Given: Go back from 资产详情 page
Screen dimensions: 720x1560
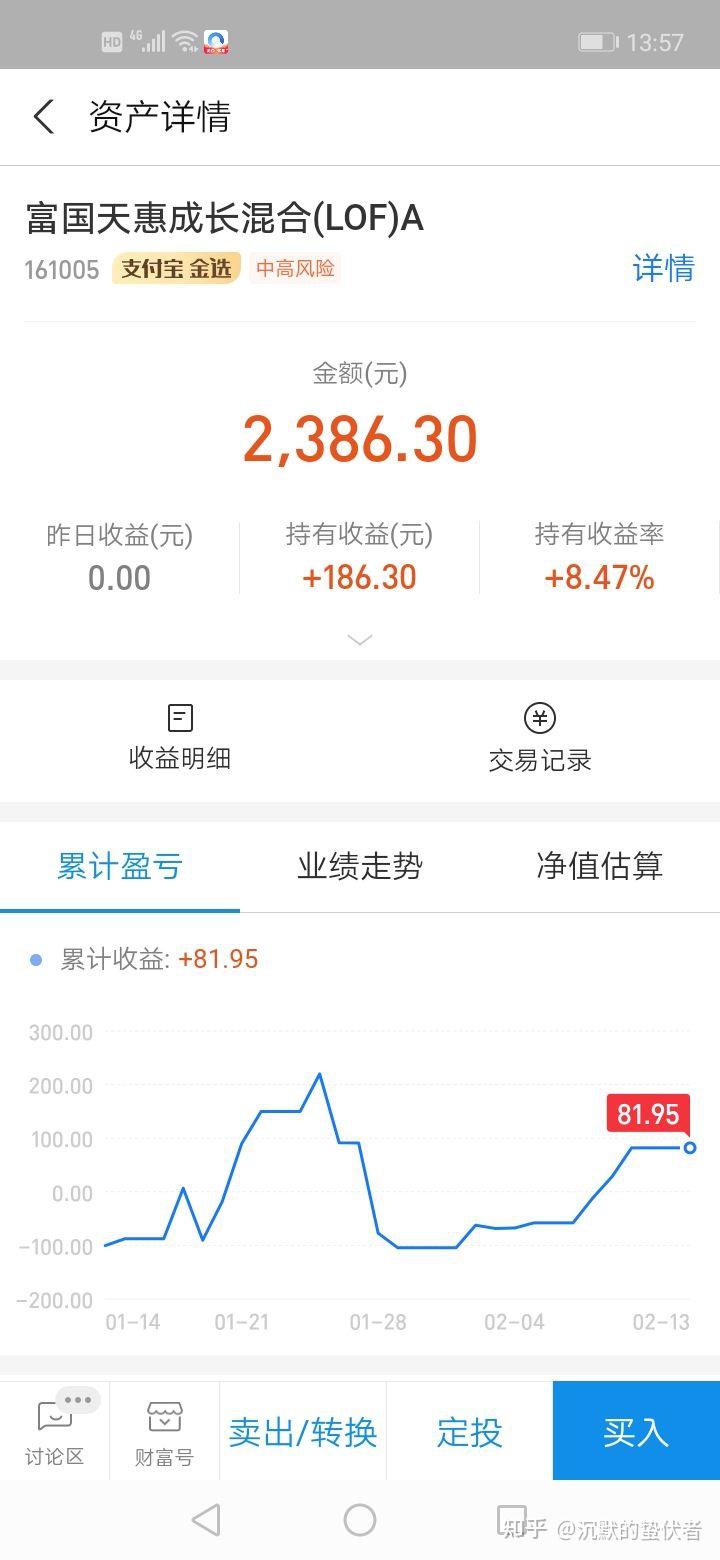Looking at the screenshot, I should [43, 117].
